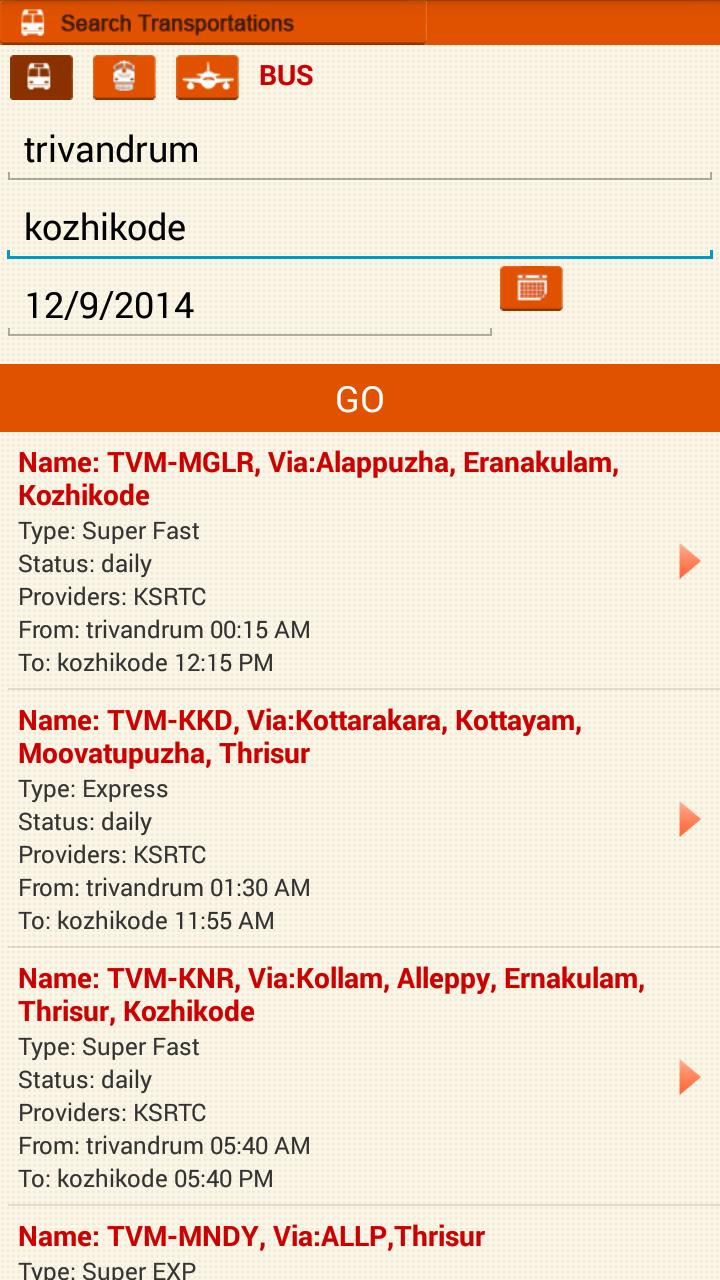Open the TVM-MGLR Super Fast bus result

360,562
